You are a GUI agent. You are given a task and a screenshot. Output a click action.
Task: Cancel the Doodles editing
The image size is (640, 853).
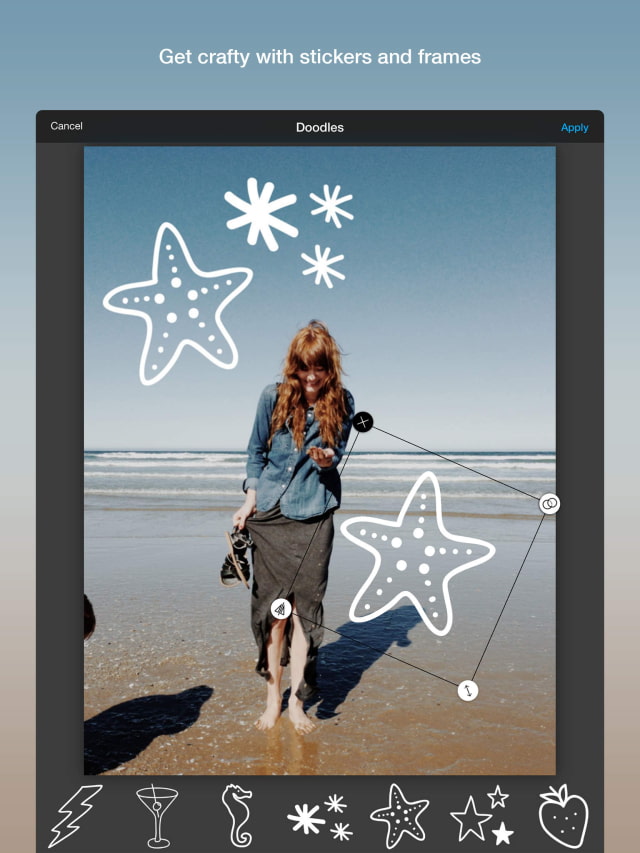pos(66,126)
